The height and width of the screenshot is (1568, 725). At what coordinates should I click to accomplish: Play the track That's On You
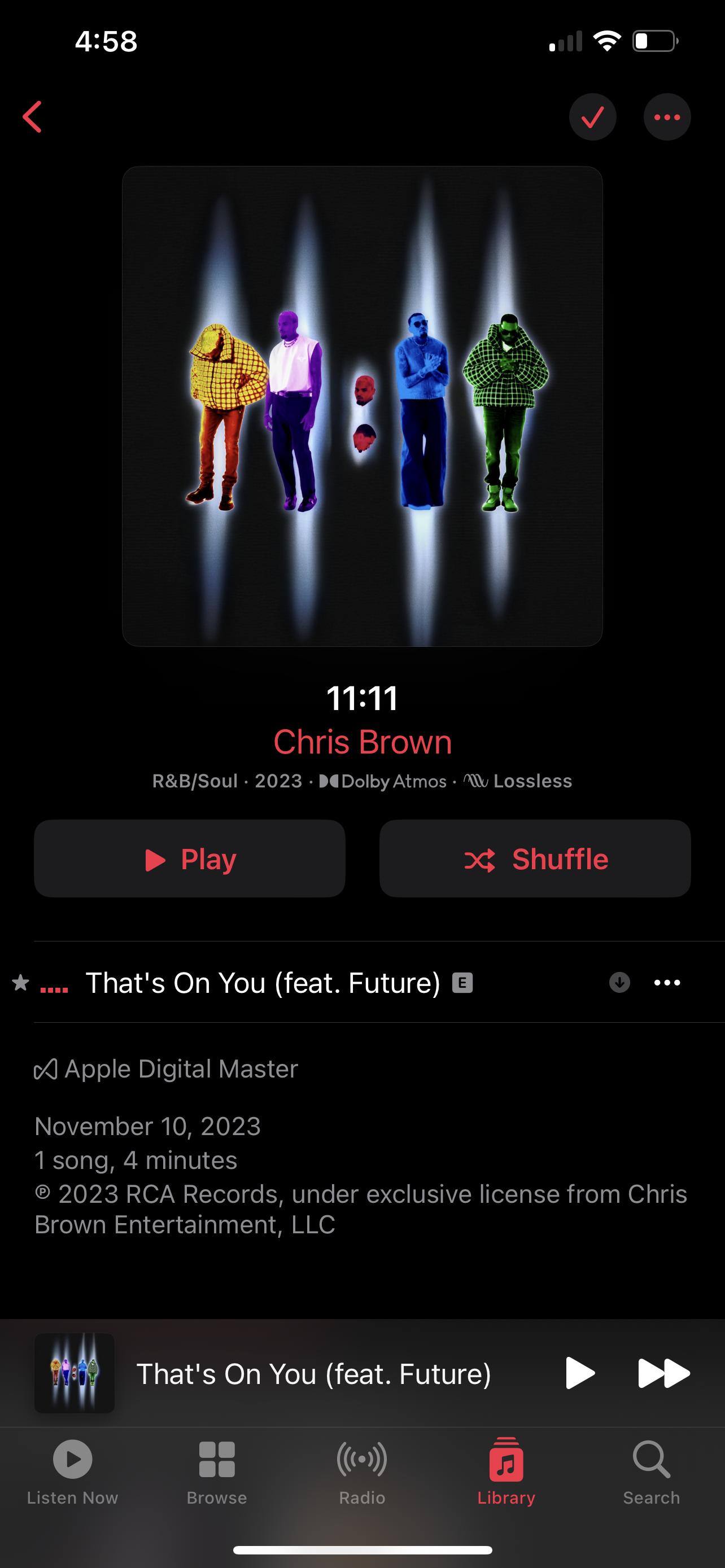click(263, 983)
